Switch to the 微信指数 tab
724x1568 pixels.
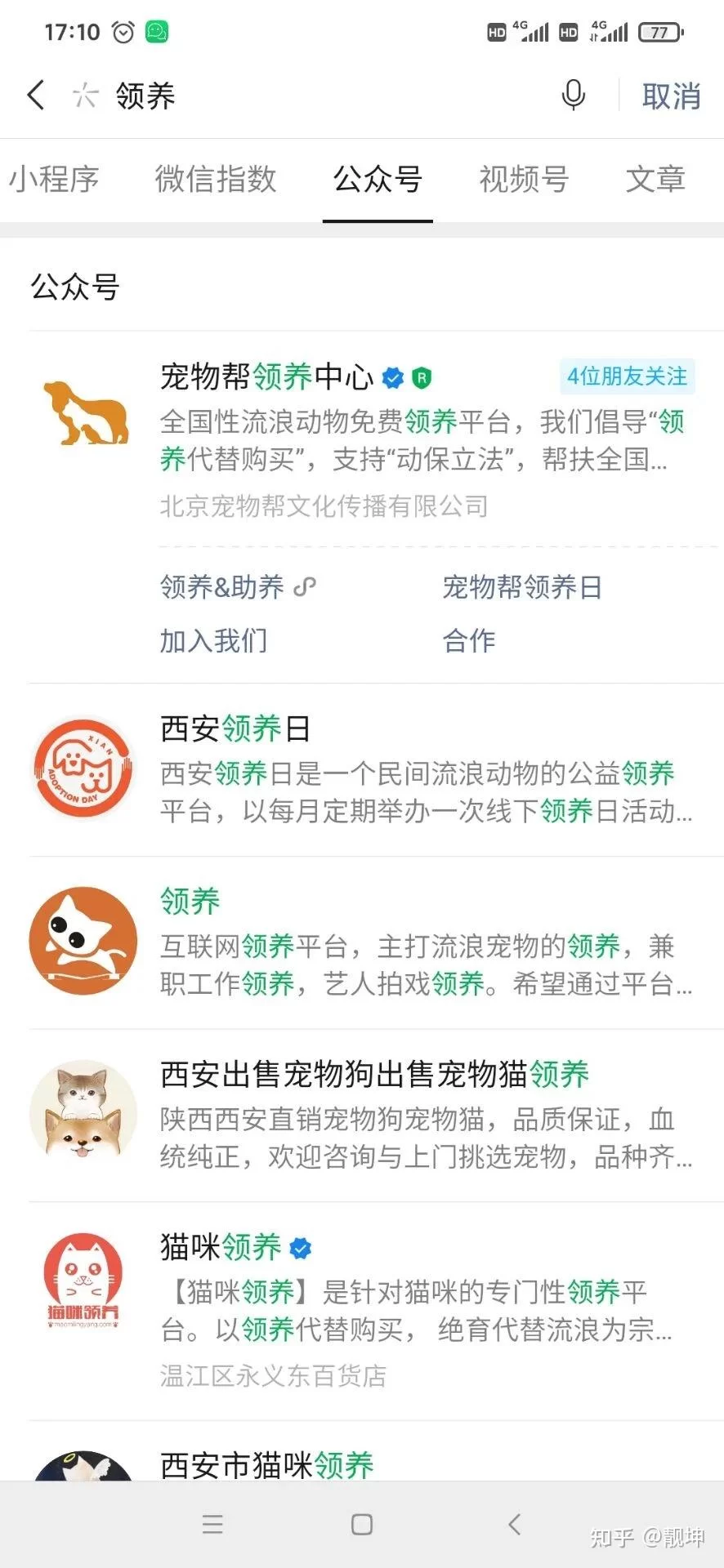point(216,179)
